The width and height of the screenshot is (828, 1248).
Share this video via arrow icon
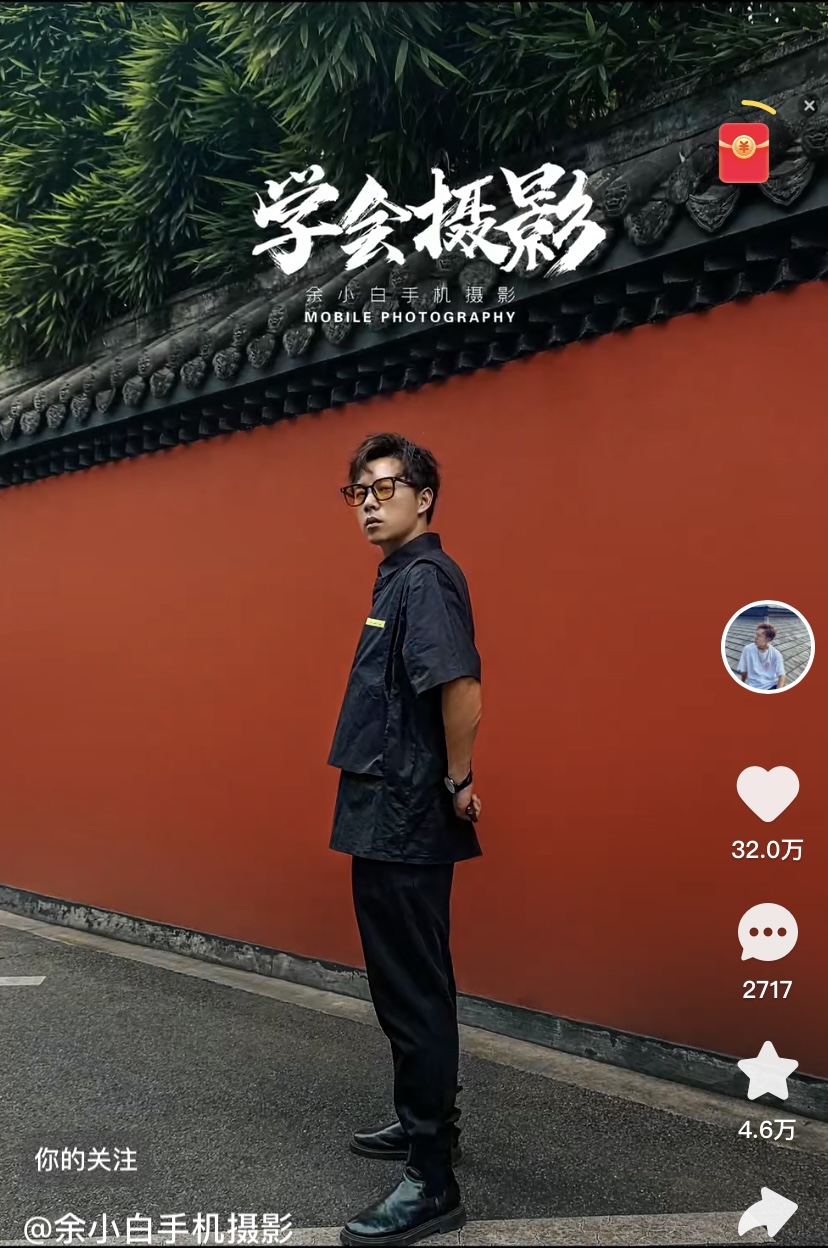tap(767, 1211)
